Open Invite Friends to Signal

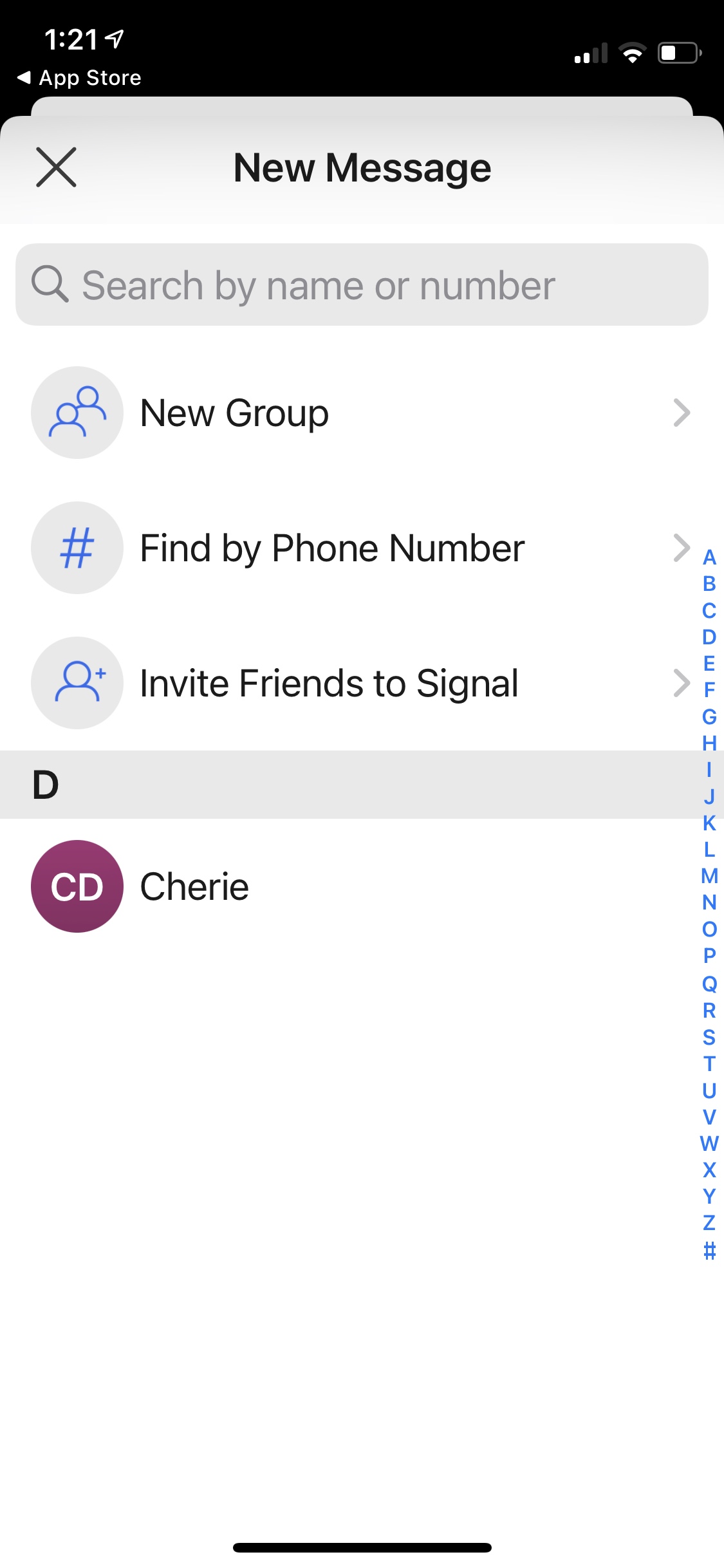point(362,683)
